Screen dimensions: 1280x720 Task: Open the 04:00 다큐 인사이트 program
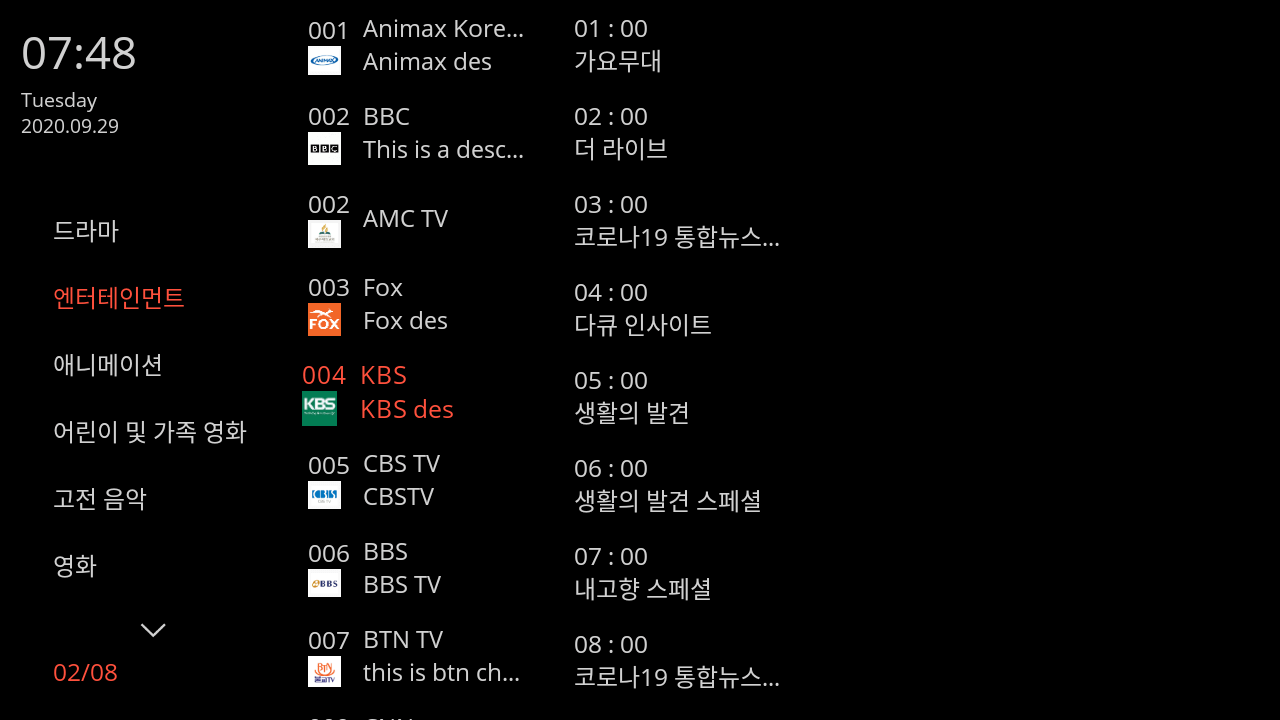(x=643, y=309)
